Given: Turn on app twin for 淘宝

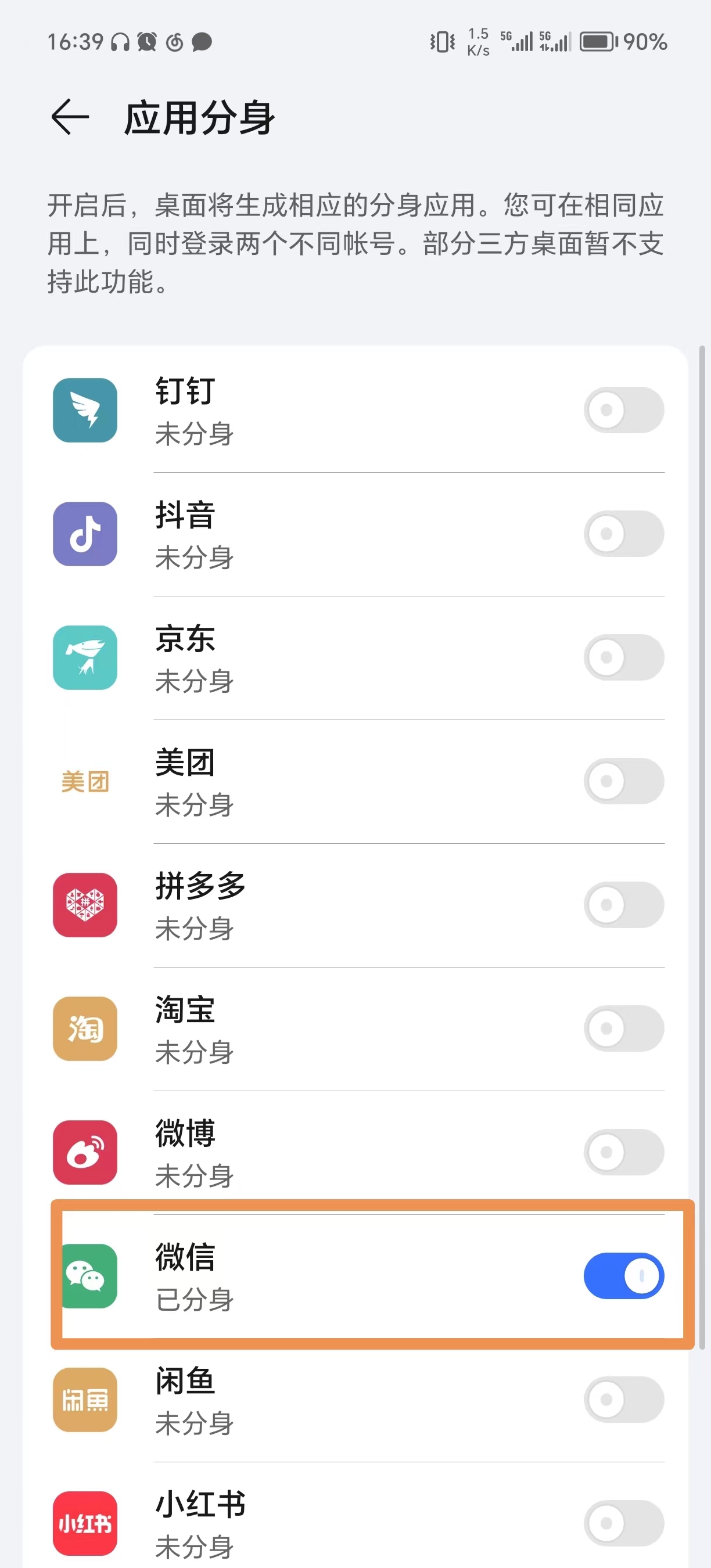Looking at the screenshot, I should click(623, 1028).
